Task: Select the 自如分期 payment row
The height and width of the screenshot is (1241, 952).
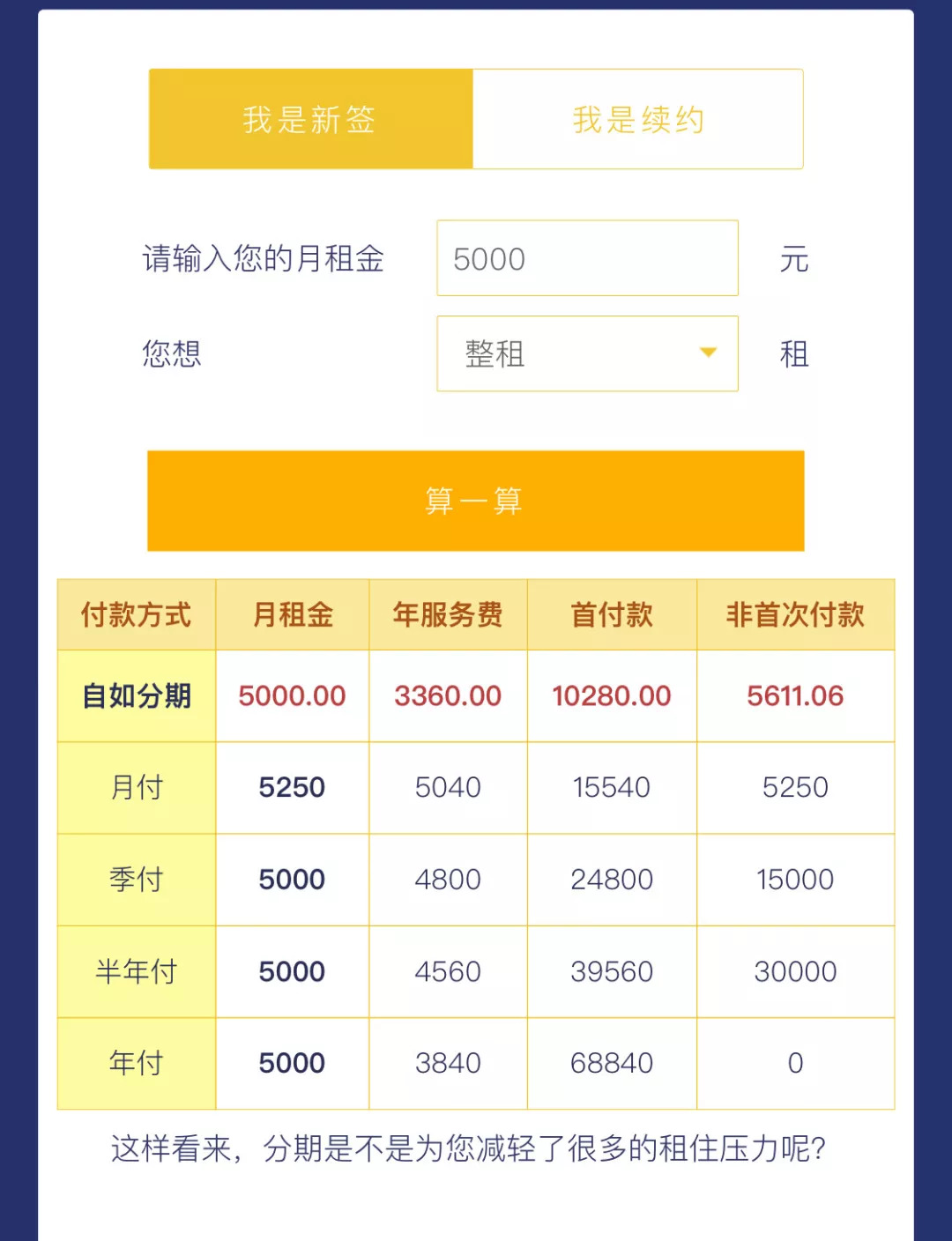Action: pyautogui.click(x=135, y=695)
